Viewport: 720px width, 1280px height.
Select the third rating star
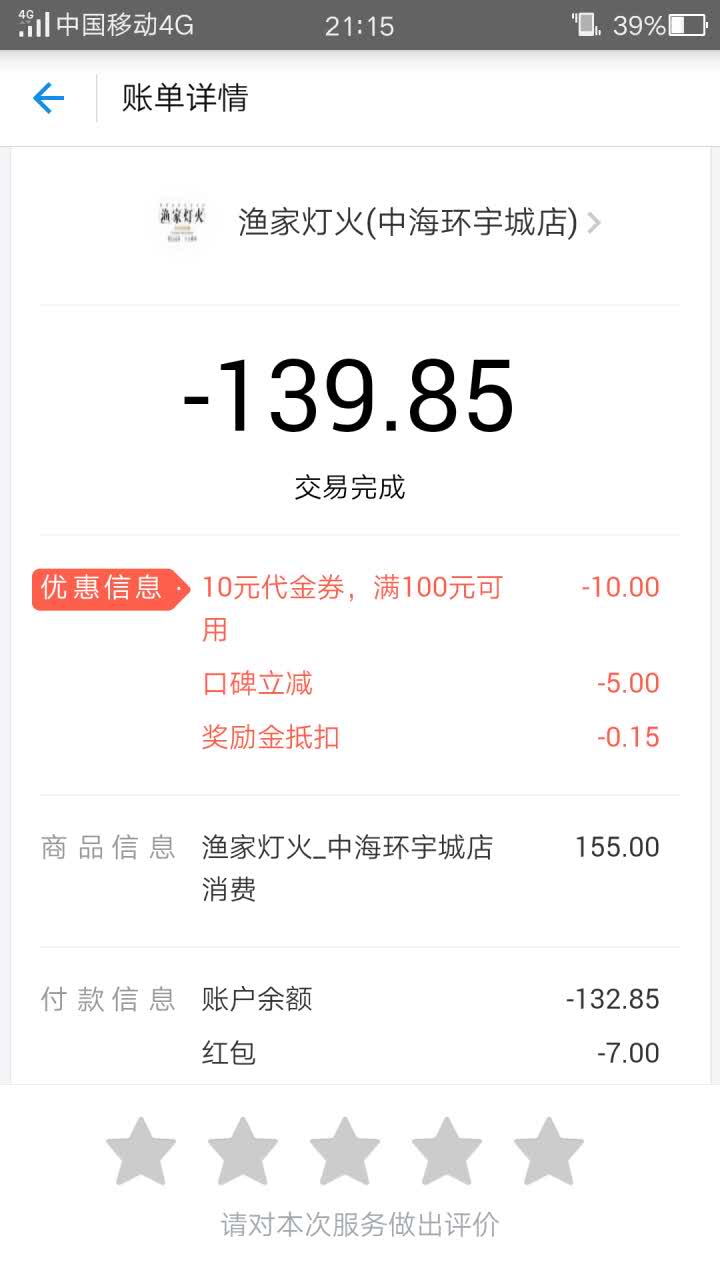345,1152
